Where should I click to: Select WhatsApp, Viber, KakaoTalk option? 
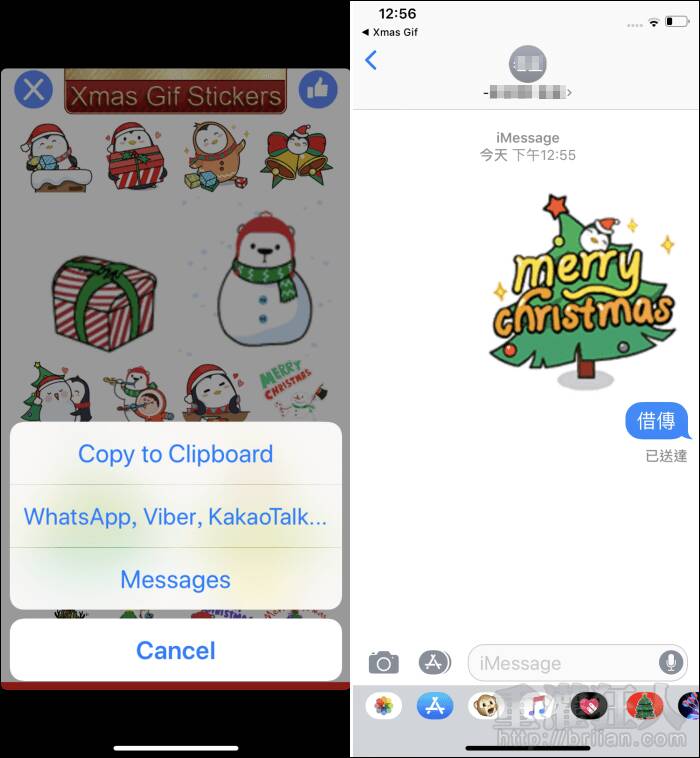click(175, 517)
